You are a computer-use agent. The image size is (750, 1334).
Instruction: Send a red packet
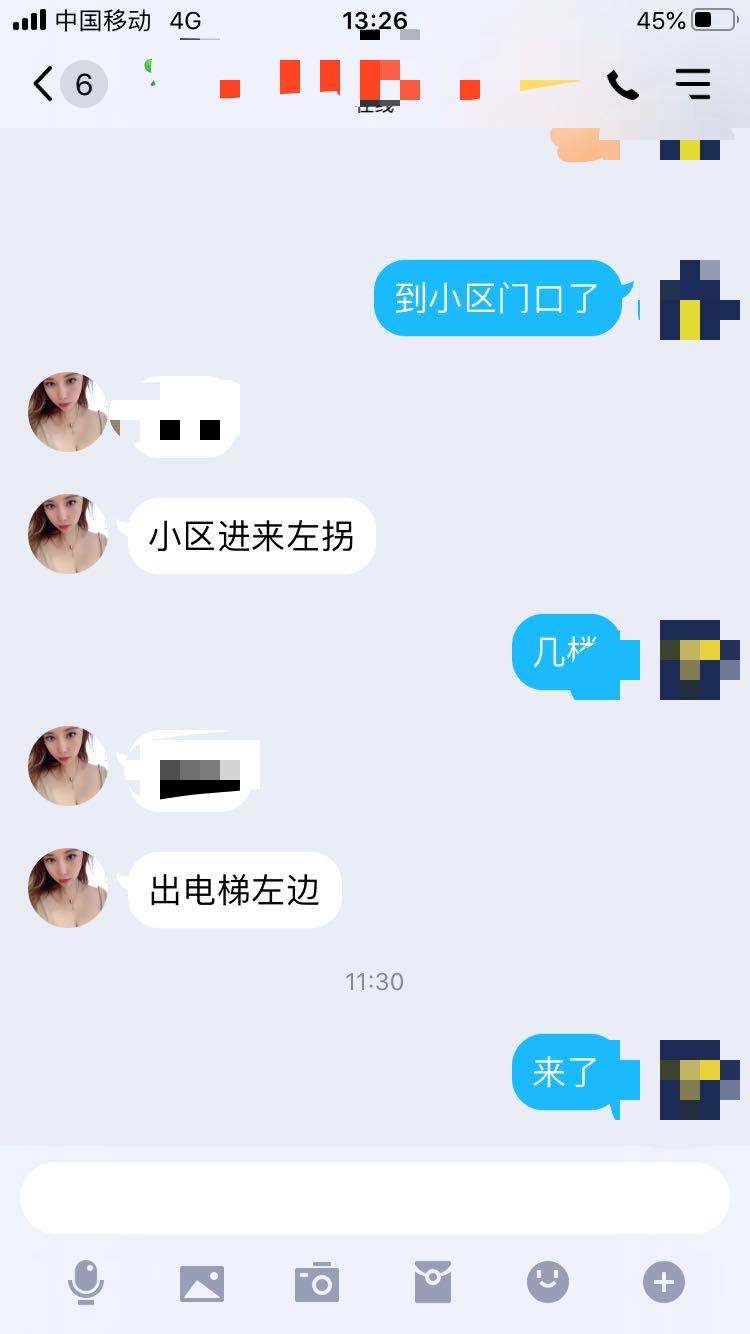click(x=433, y=1282)
